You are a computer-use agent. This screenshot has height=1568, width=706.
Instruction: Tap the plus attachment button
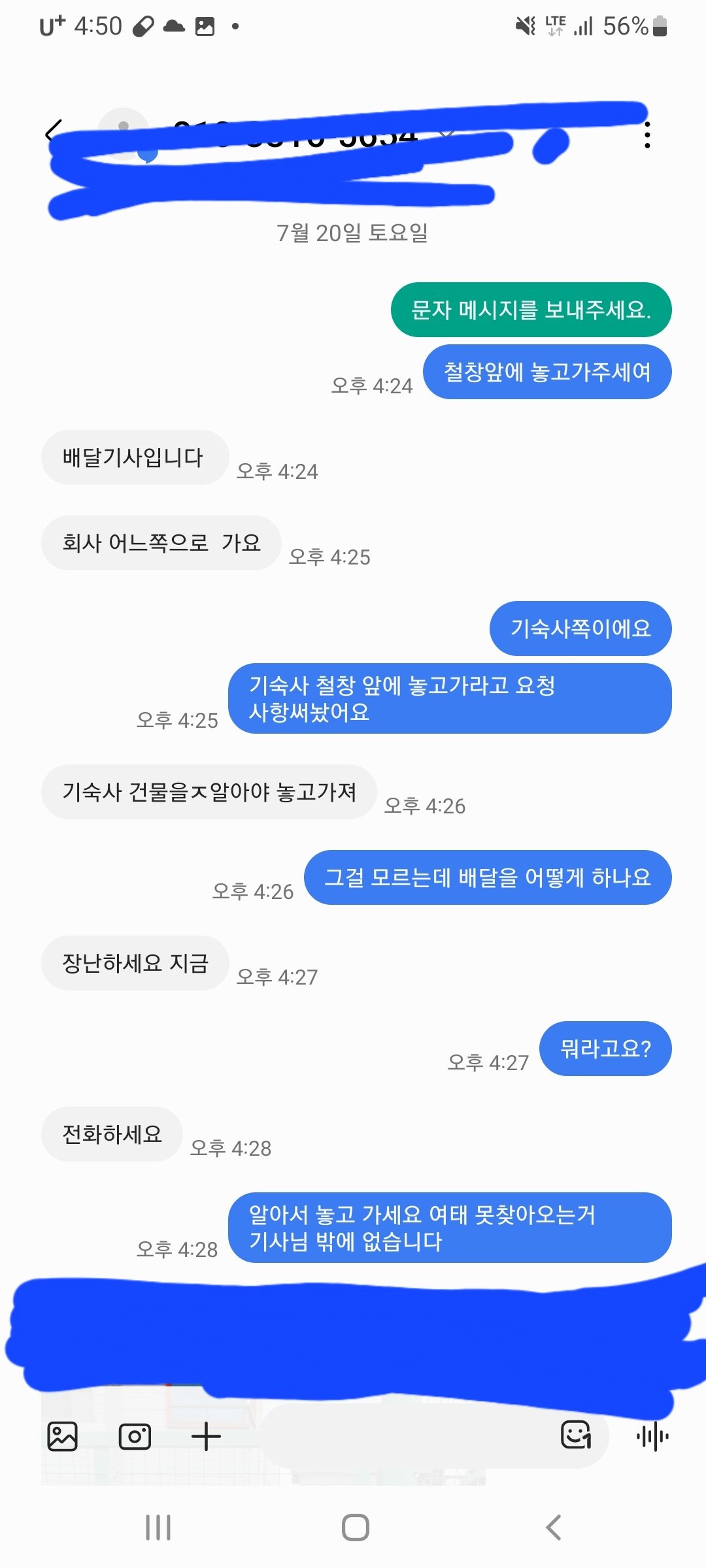(x=206, y=1436)
